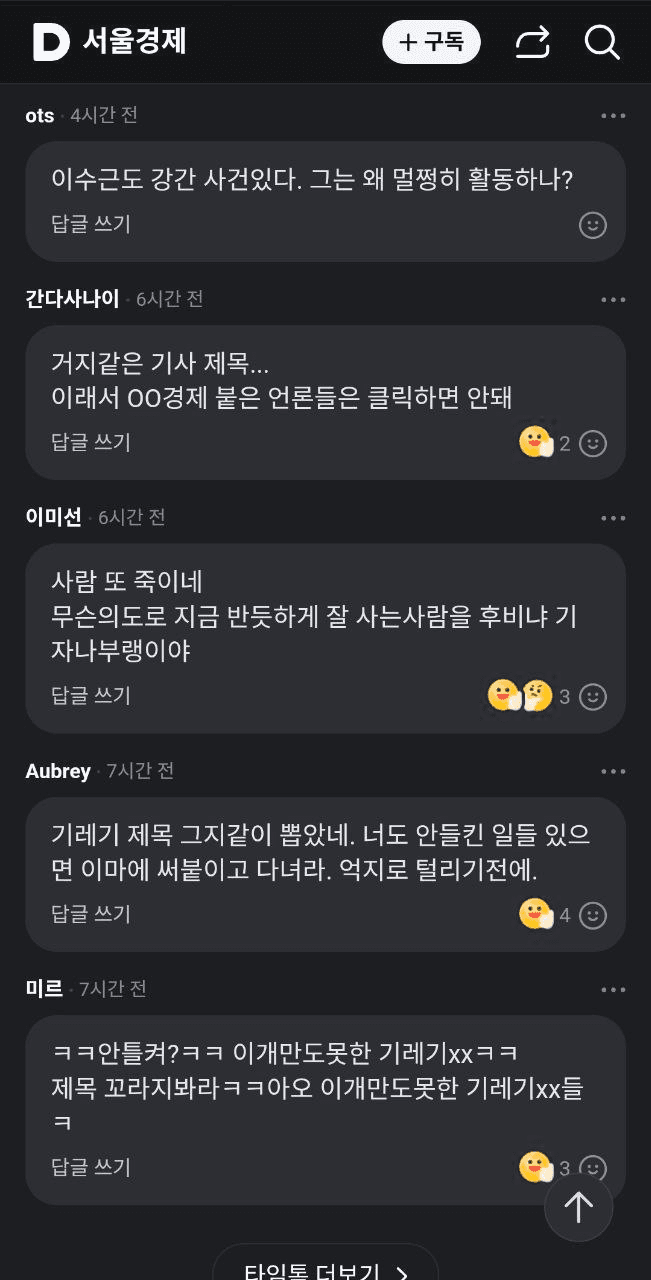651x1280 pixels.
Task: Jump back to top with the arrow button
Action: (578, 1207)
